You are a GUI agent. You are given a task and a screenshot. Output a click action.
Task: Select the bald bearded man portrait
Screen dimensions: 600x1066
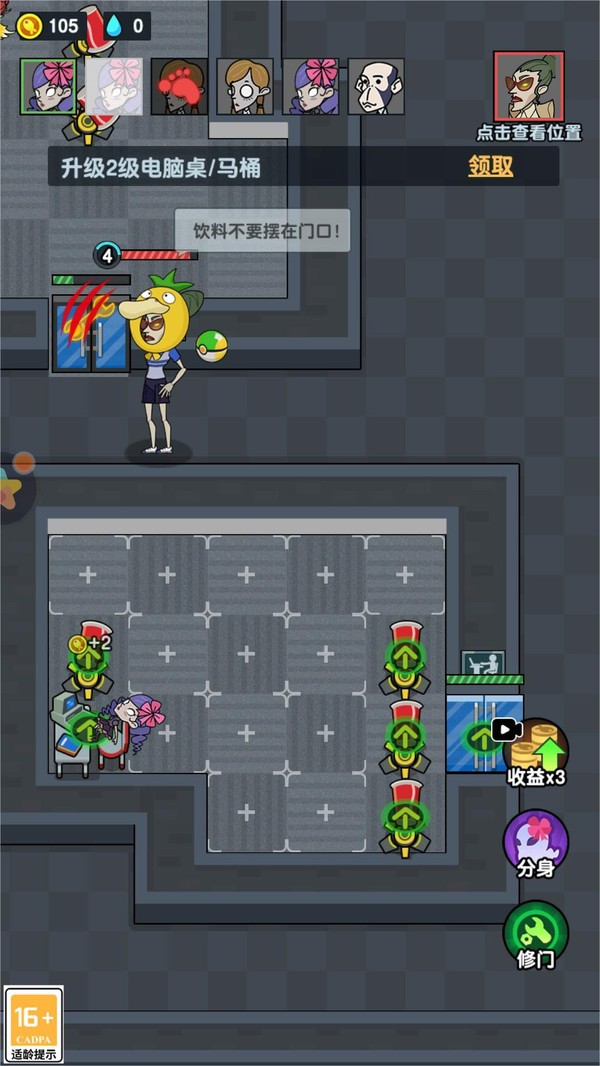pyautogui.click(x=376, y=86)
